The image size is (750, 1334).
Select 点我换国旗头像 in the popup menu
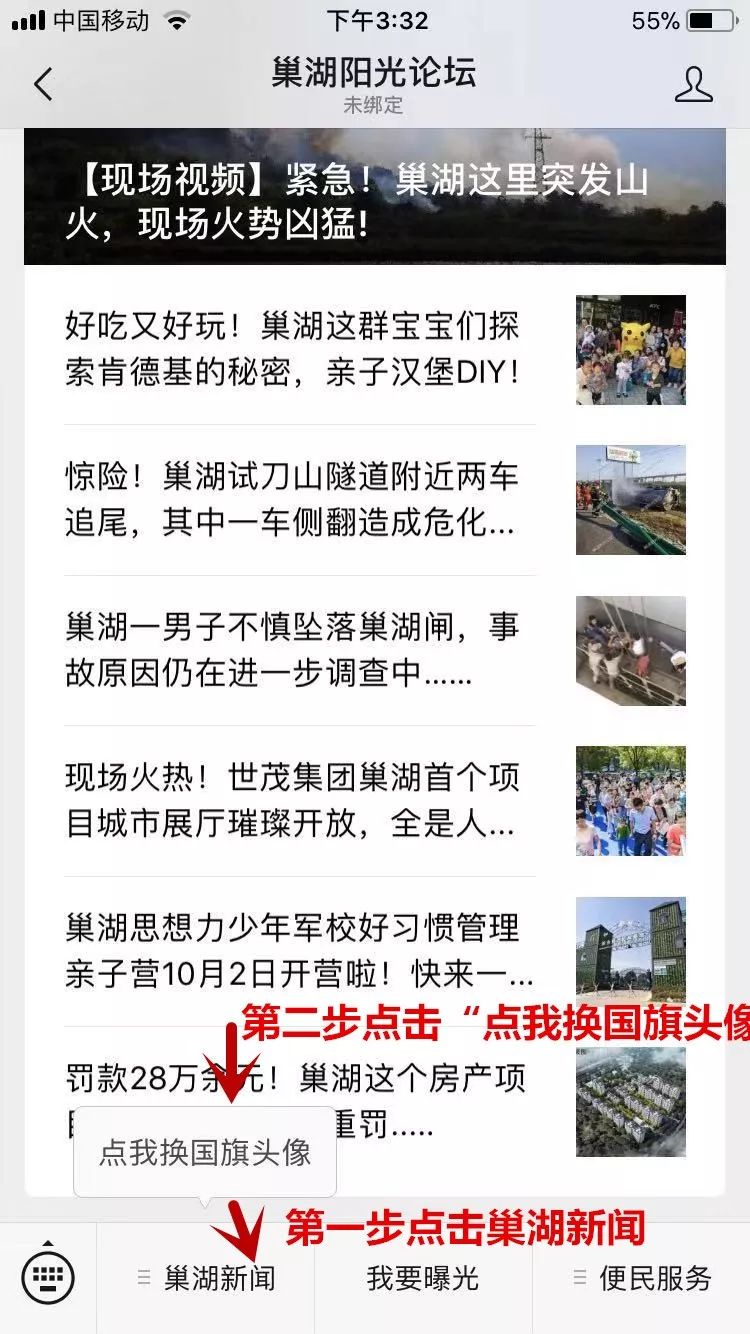tap(205, 1152)
